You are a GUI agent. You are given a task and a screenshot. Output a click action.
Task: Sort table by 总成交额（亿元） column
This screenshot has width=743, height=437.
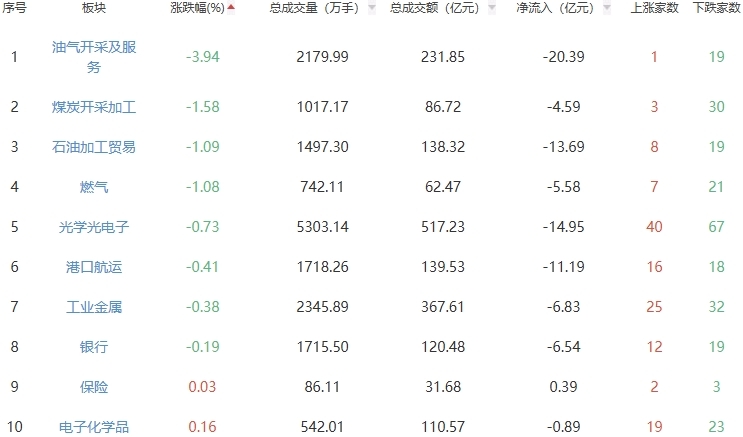pos(436,8)
